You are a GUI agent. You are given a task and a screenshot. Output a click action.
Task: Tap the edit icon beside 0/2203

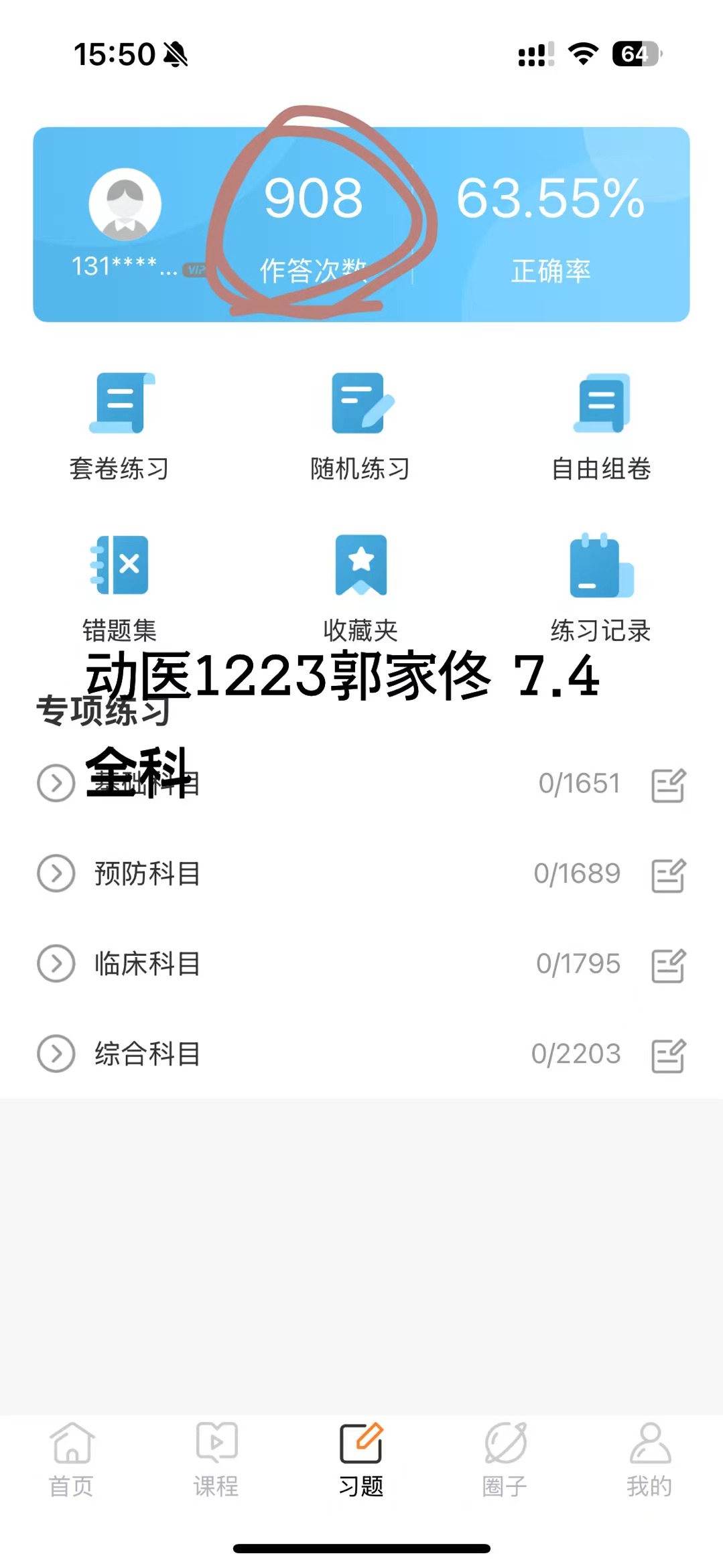(x=669, y=1056)
